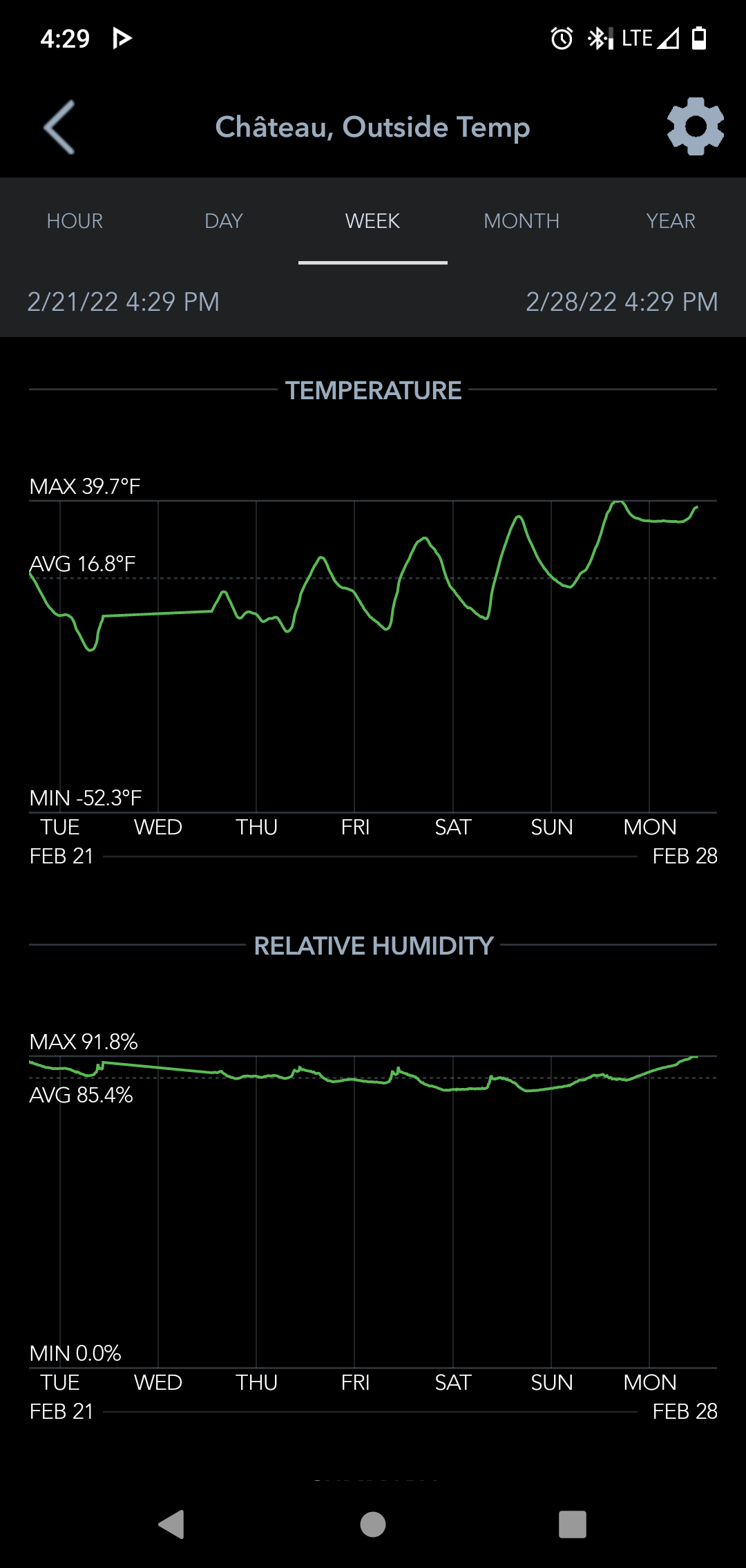
Task: Open recent apps from navigation bar
Action: [x=572, y=1524]
